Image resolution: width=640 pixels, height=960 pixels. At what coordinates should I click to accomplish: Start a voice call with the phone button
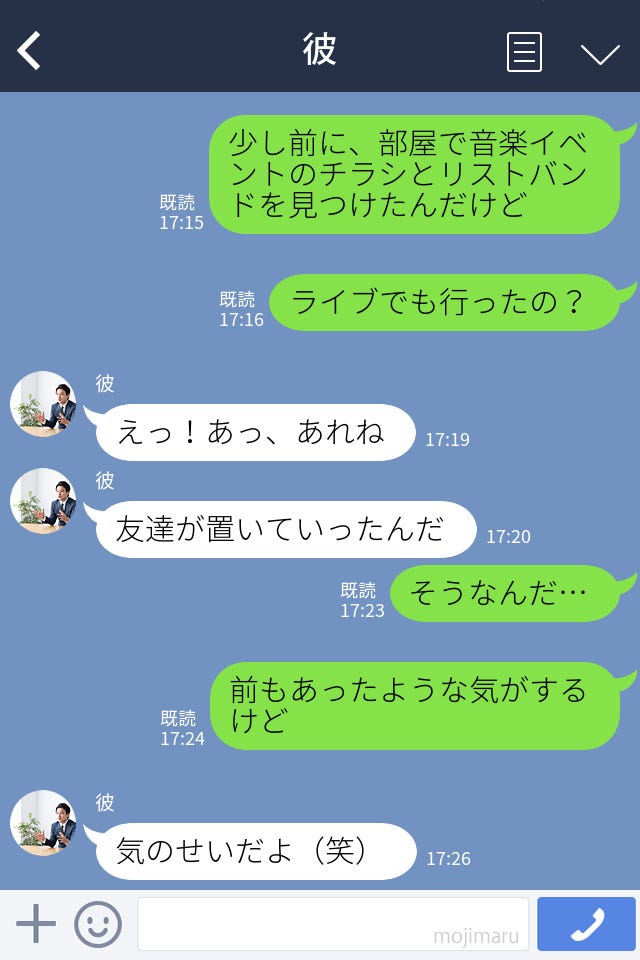586,924
